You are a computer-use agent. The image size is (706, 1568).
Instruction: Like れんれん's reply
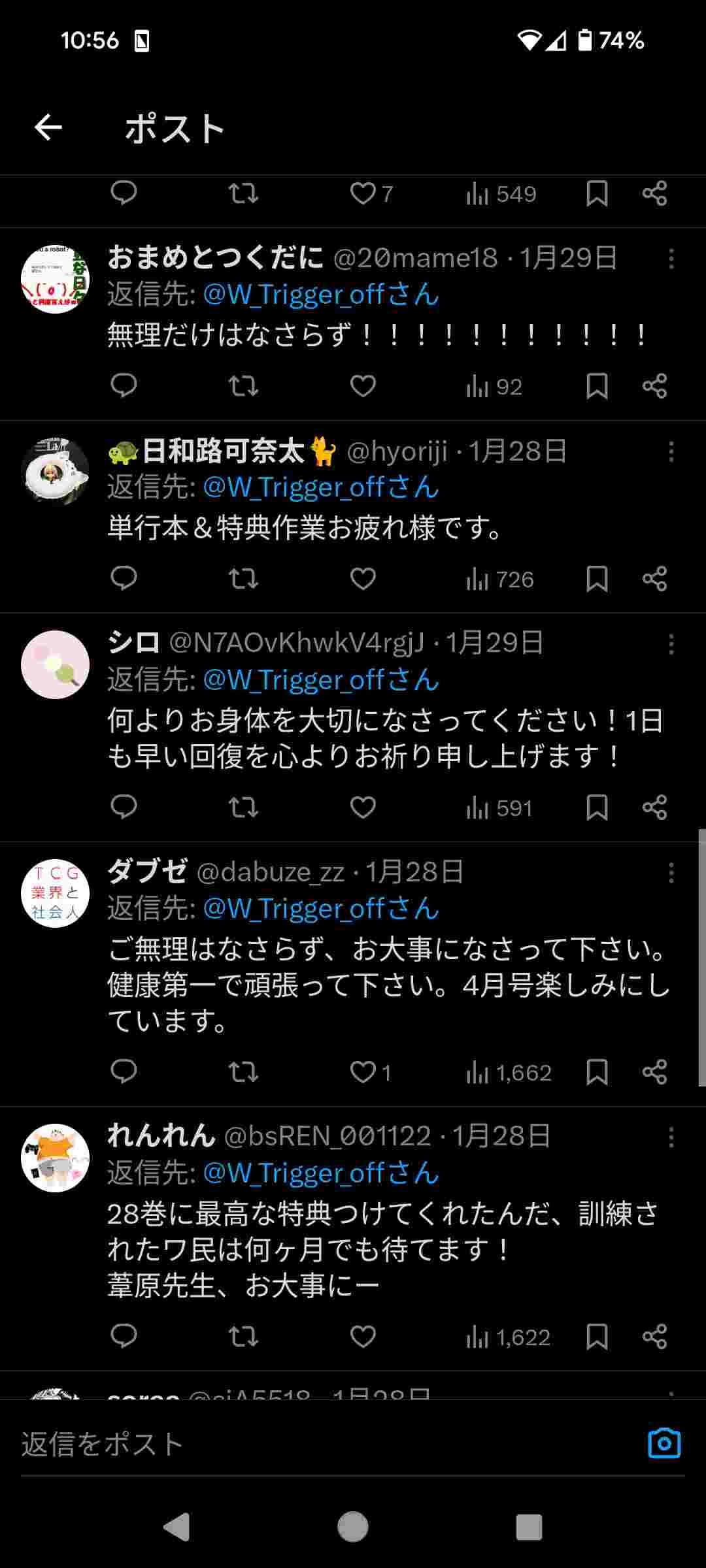tap(363, 1337)
